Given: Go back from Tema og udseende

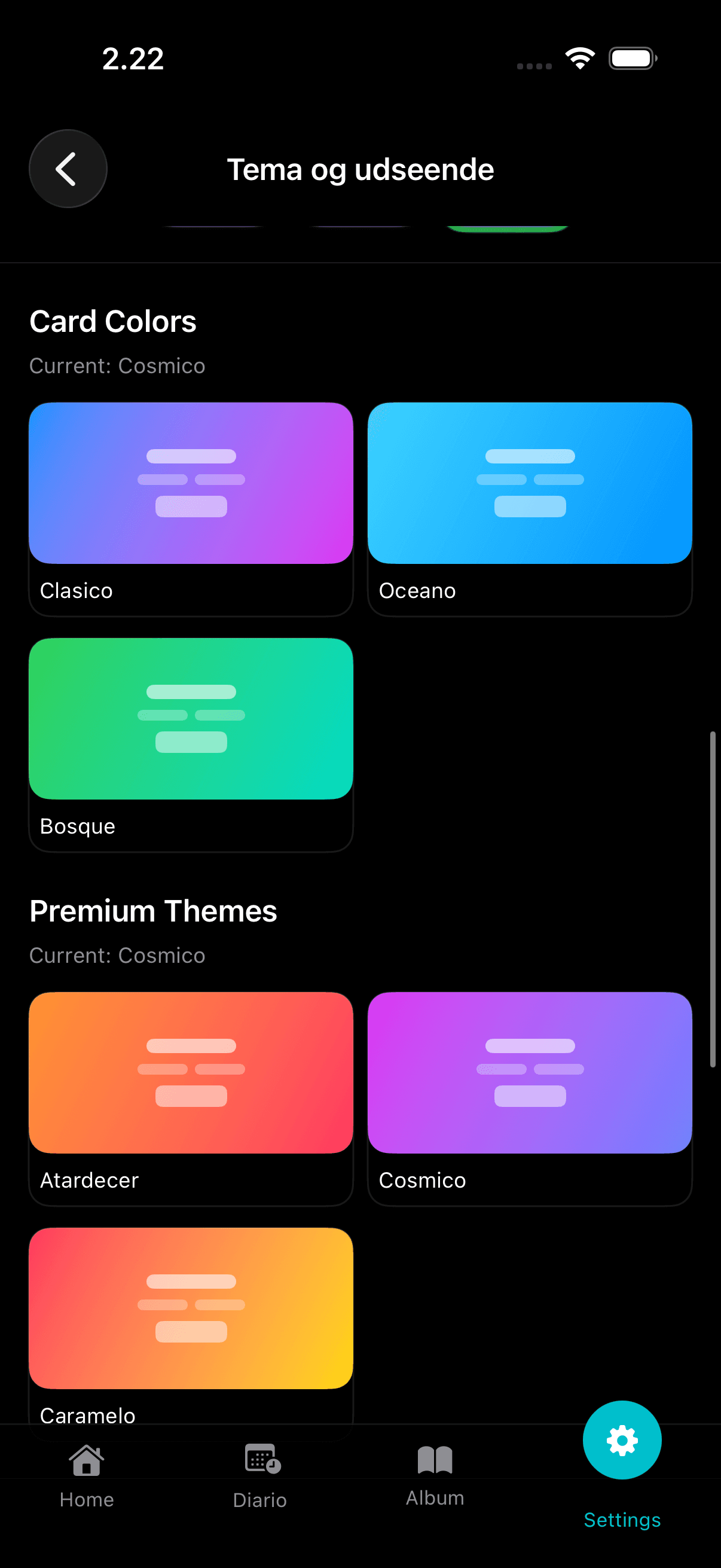Looking at the screenshot, I should point(68,169).
